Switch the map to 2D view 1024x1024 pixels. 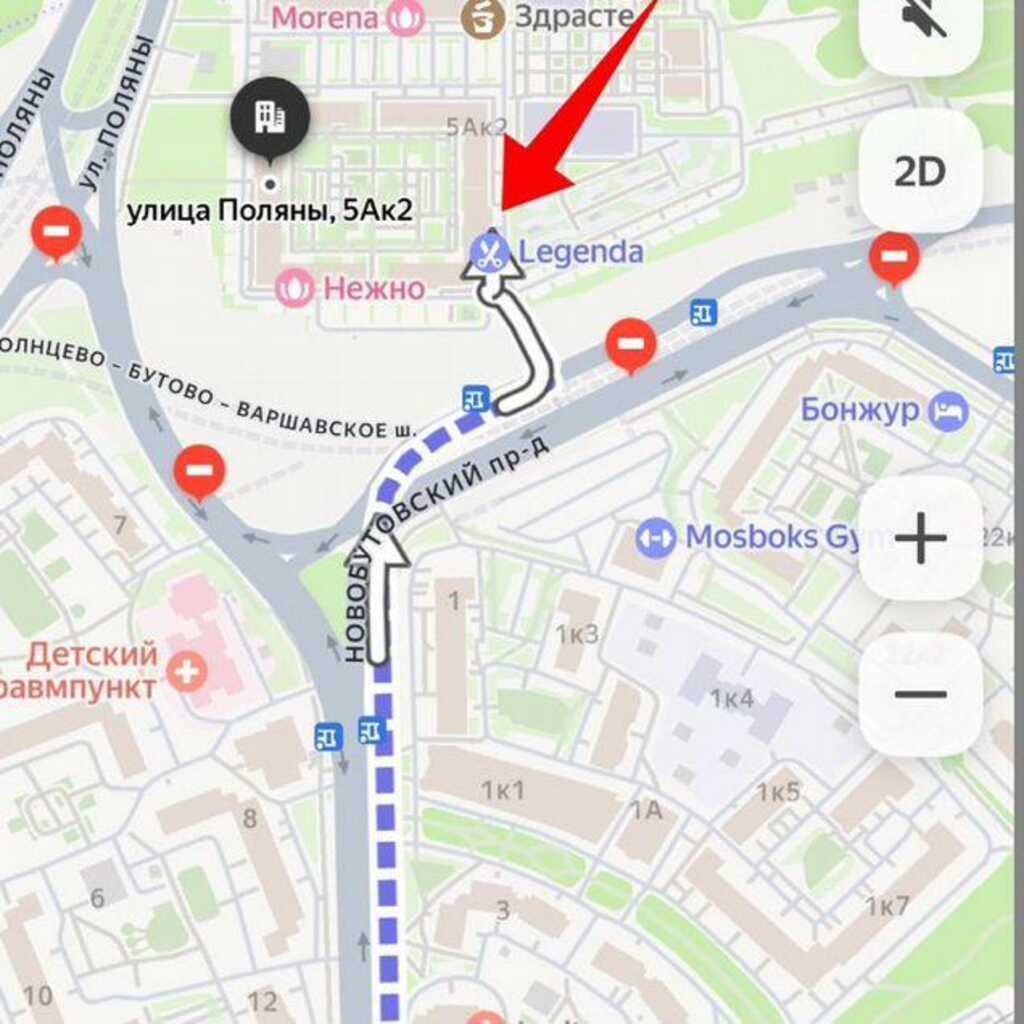pos(920,172)
